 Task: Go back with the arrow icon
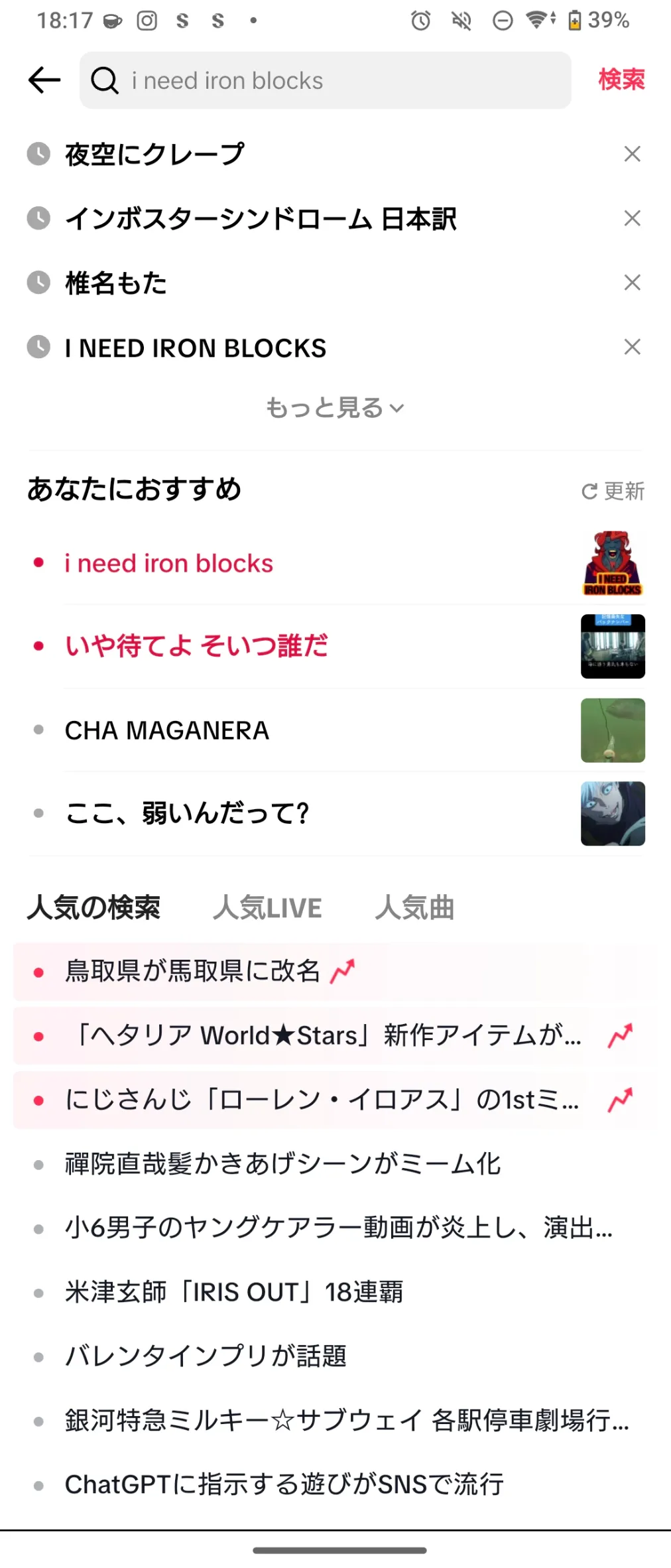44,80
